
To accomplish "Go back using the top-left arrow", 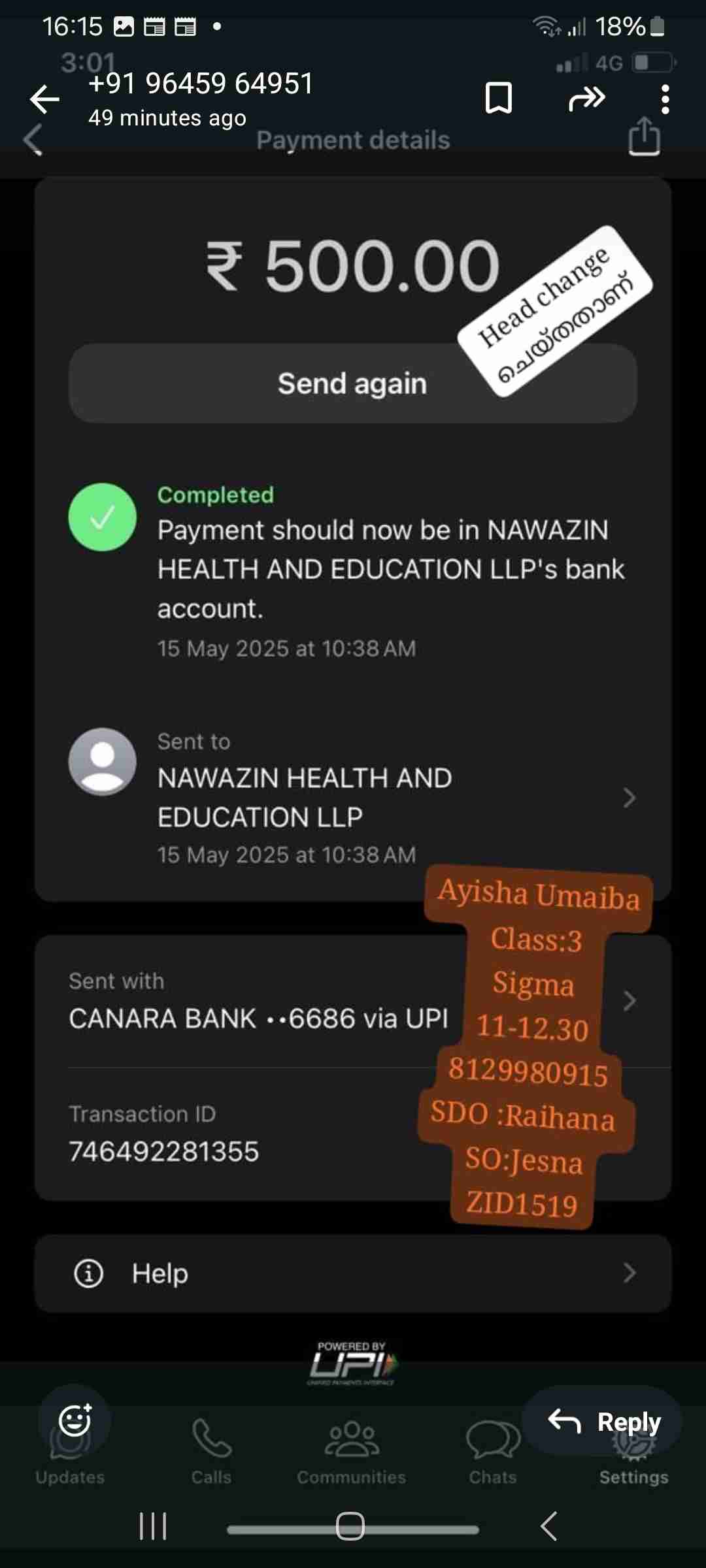I will tap(44, 99).
